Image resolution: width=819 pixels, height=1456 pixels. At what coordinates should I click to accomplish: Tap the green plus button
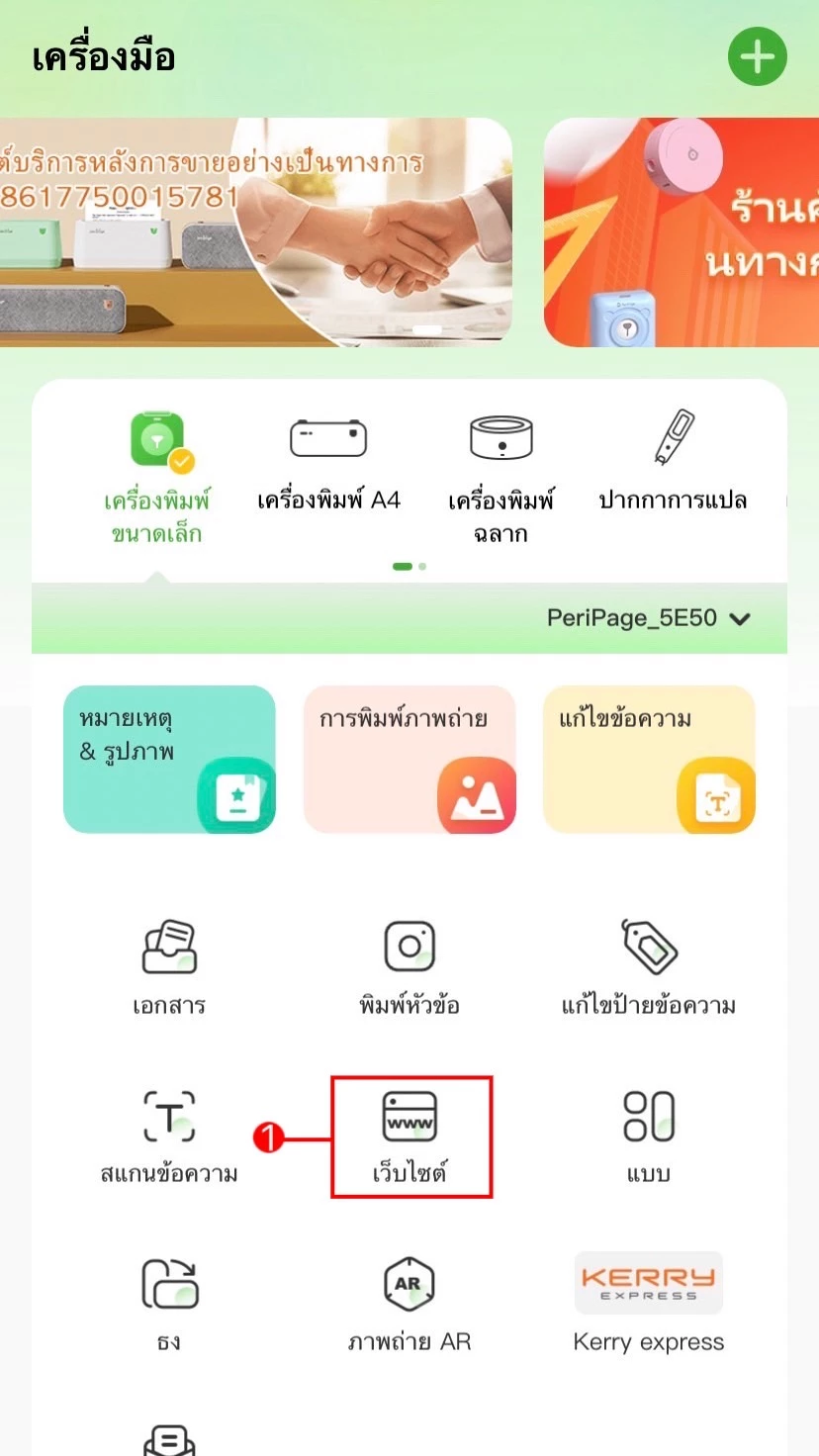pos(758,56)
